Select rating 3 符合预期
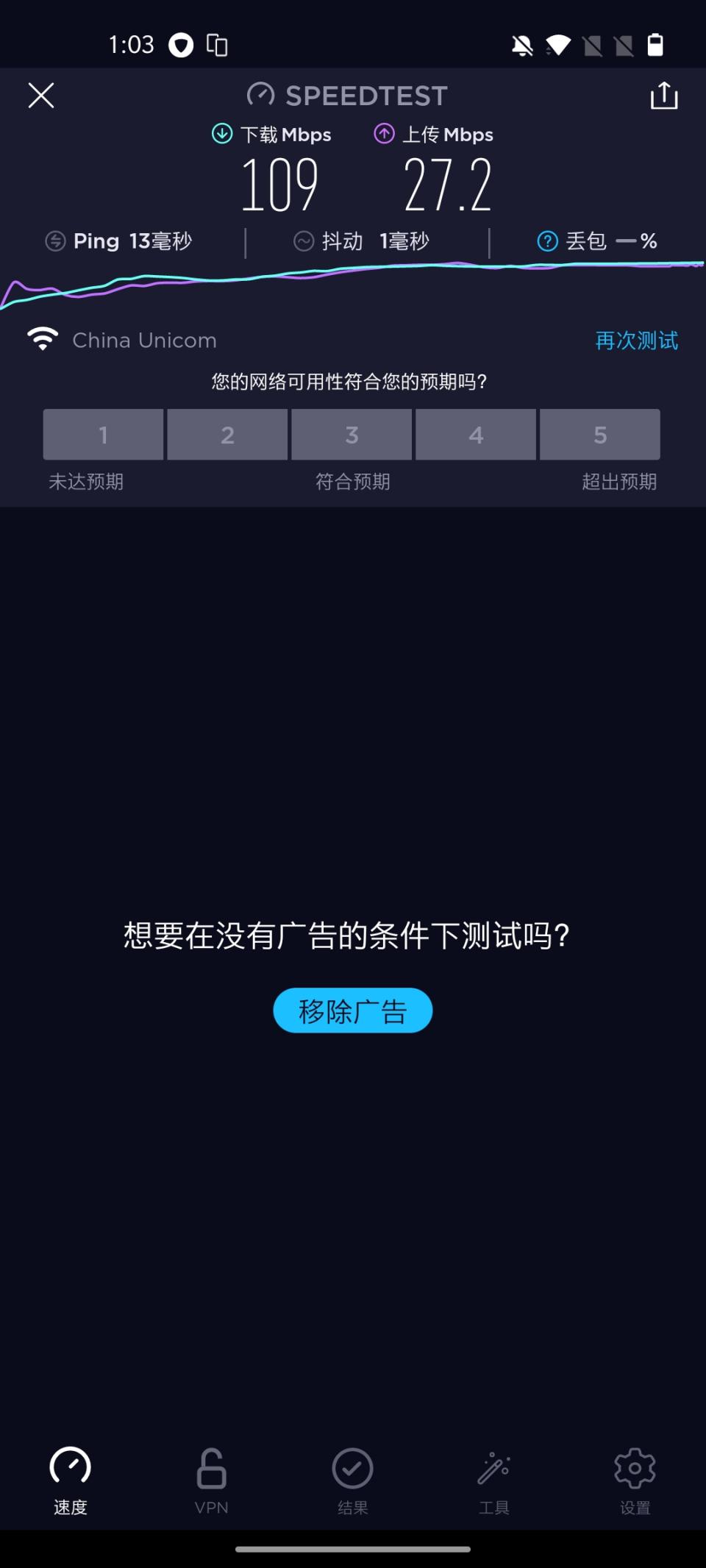The image size is (706, 1568). [x=352, y=435]
